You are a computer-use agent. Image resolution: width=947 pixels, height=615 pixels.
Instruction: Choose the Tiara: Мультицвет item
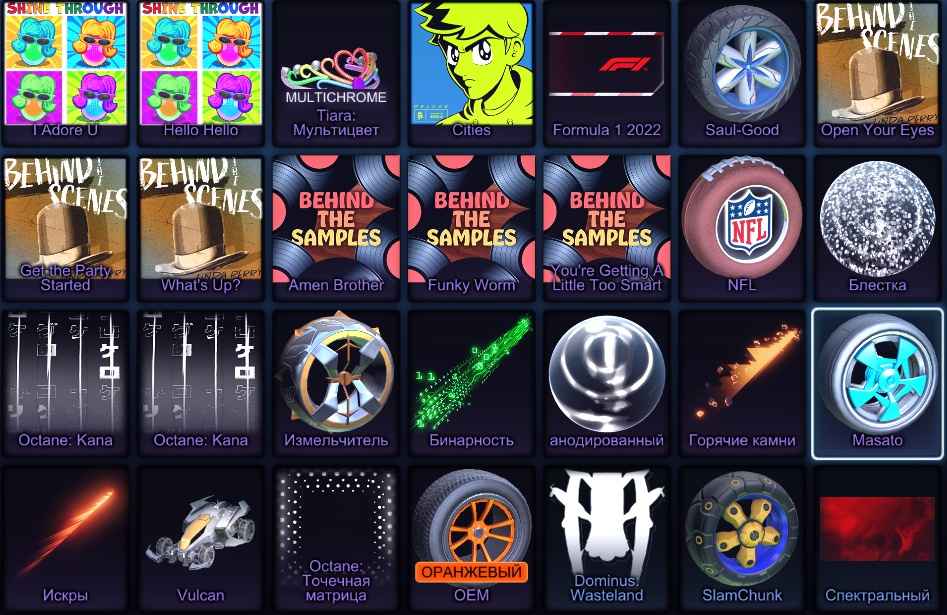[336, 72]
